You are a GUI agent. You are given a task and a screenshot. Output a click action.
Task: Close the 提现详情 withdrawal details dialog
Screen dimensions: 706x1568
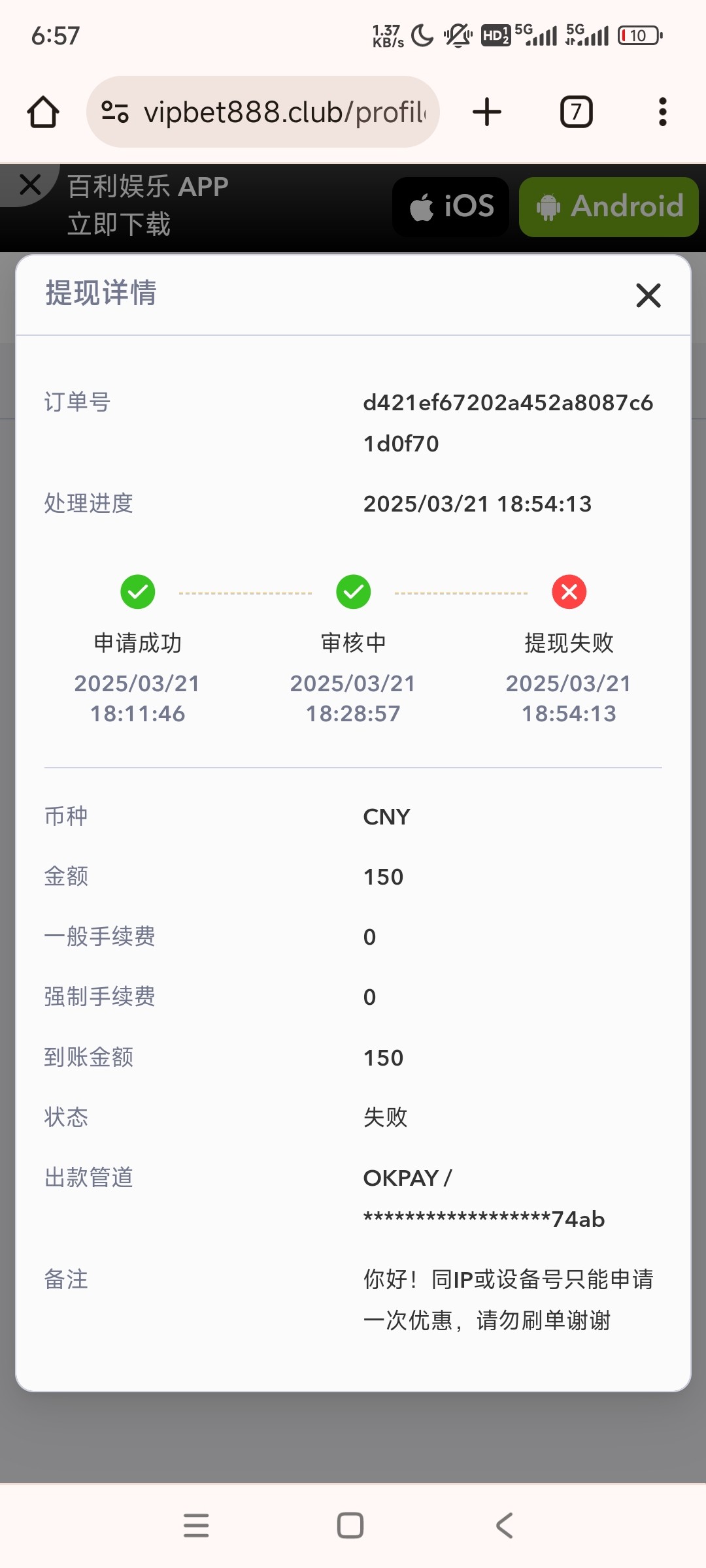pos(648,295)
